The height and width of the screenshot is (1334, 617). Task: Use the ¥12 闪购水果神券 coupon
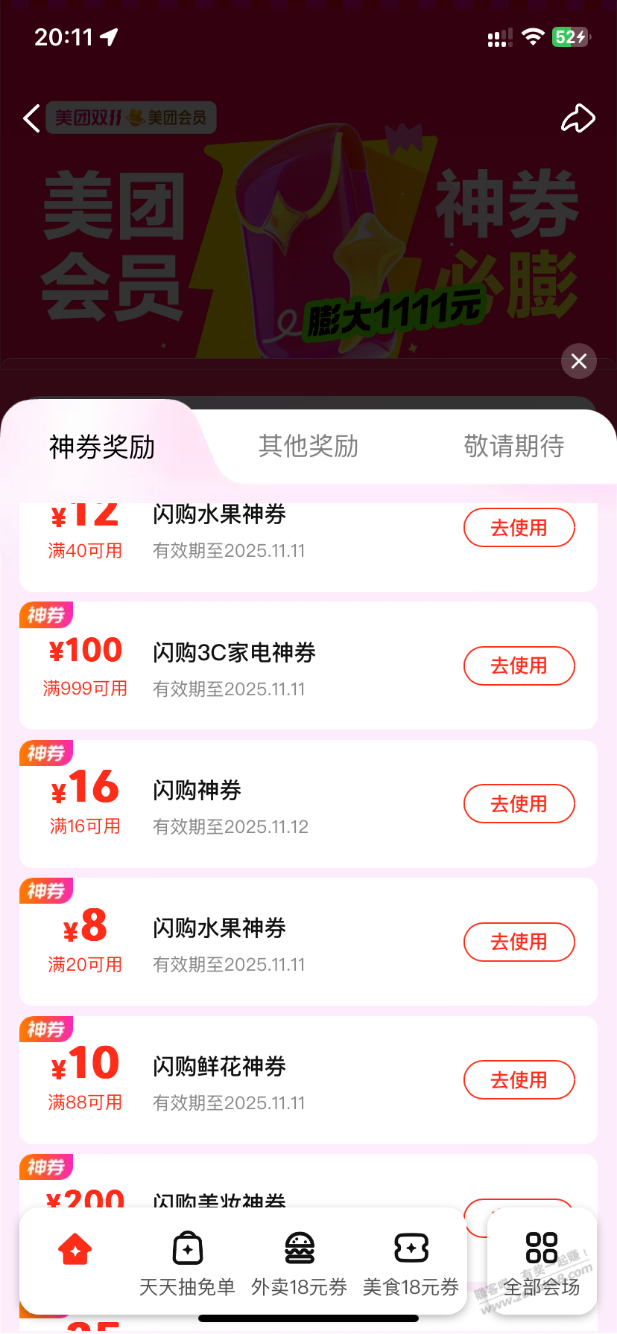coord(519,528)
